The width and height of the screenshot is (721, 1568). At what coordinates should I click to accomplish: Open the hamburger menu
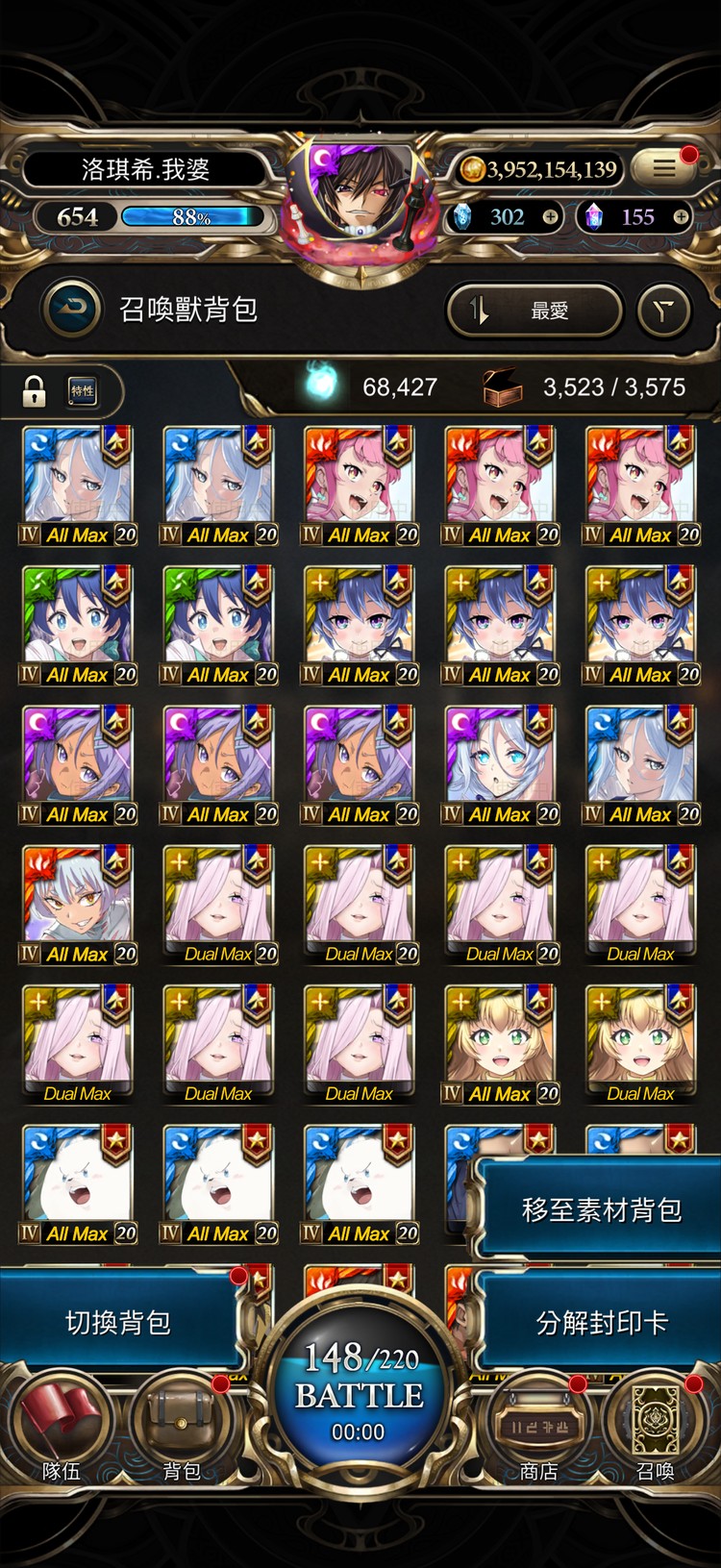[x=664, y=168]
